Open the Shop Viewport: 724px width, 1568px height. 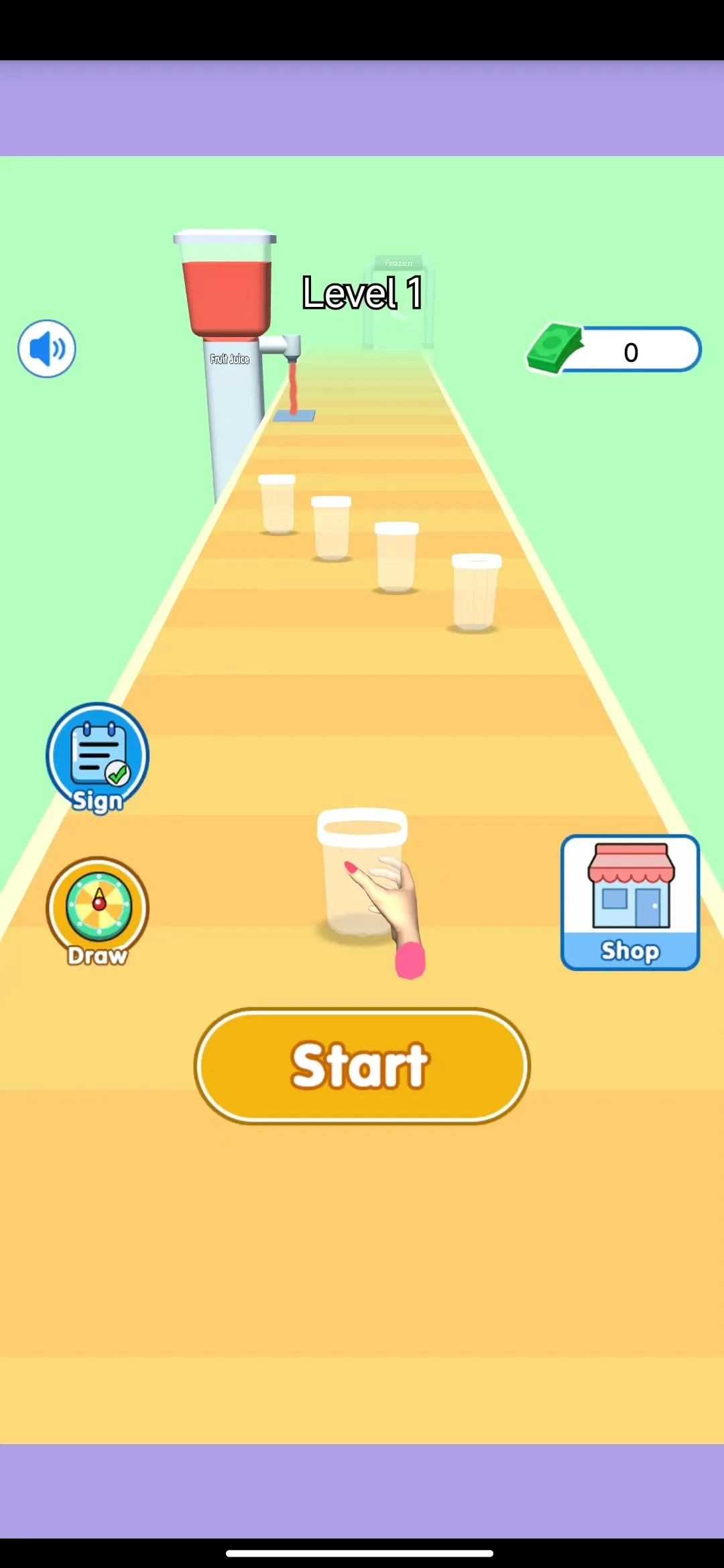pos(630,902)
